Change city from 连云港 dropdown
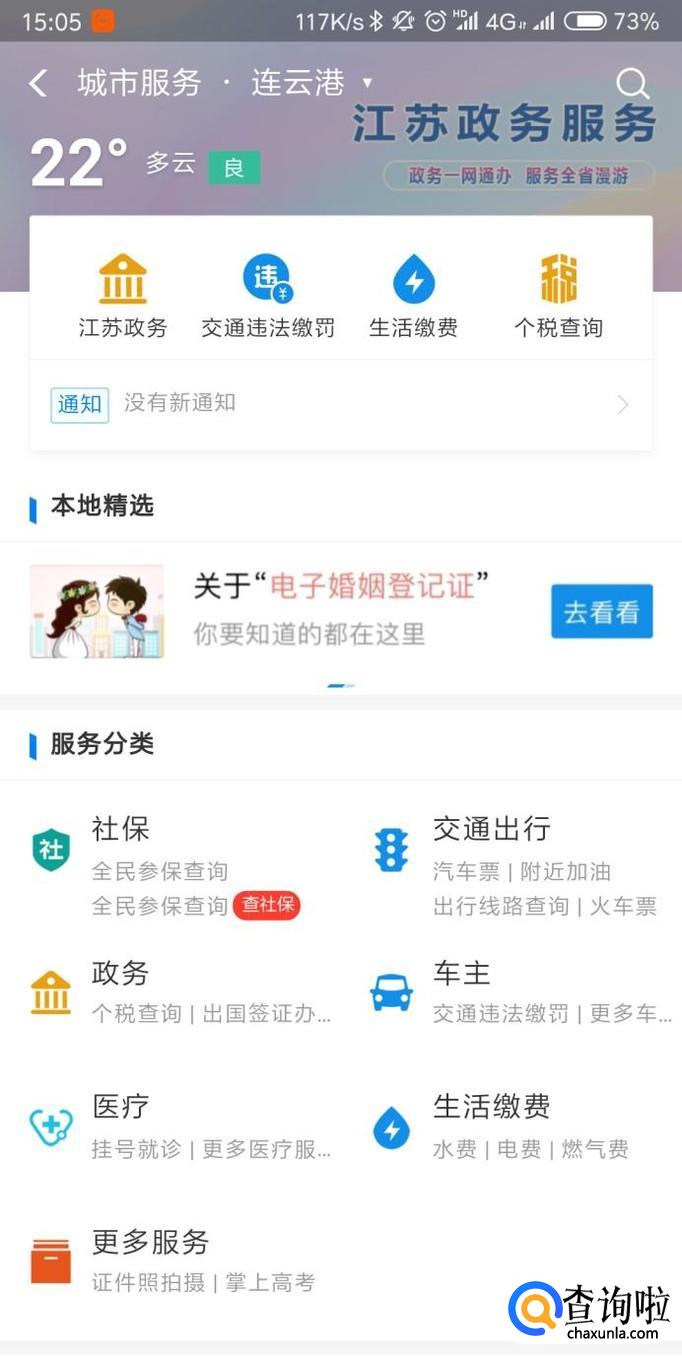 [x=312, y=83]
